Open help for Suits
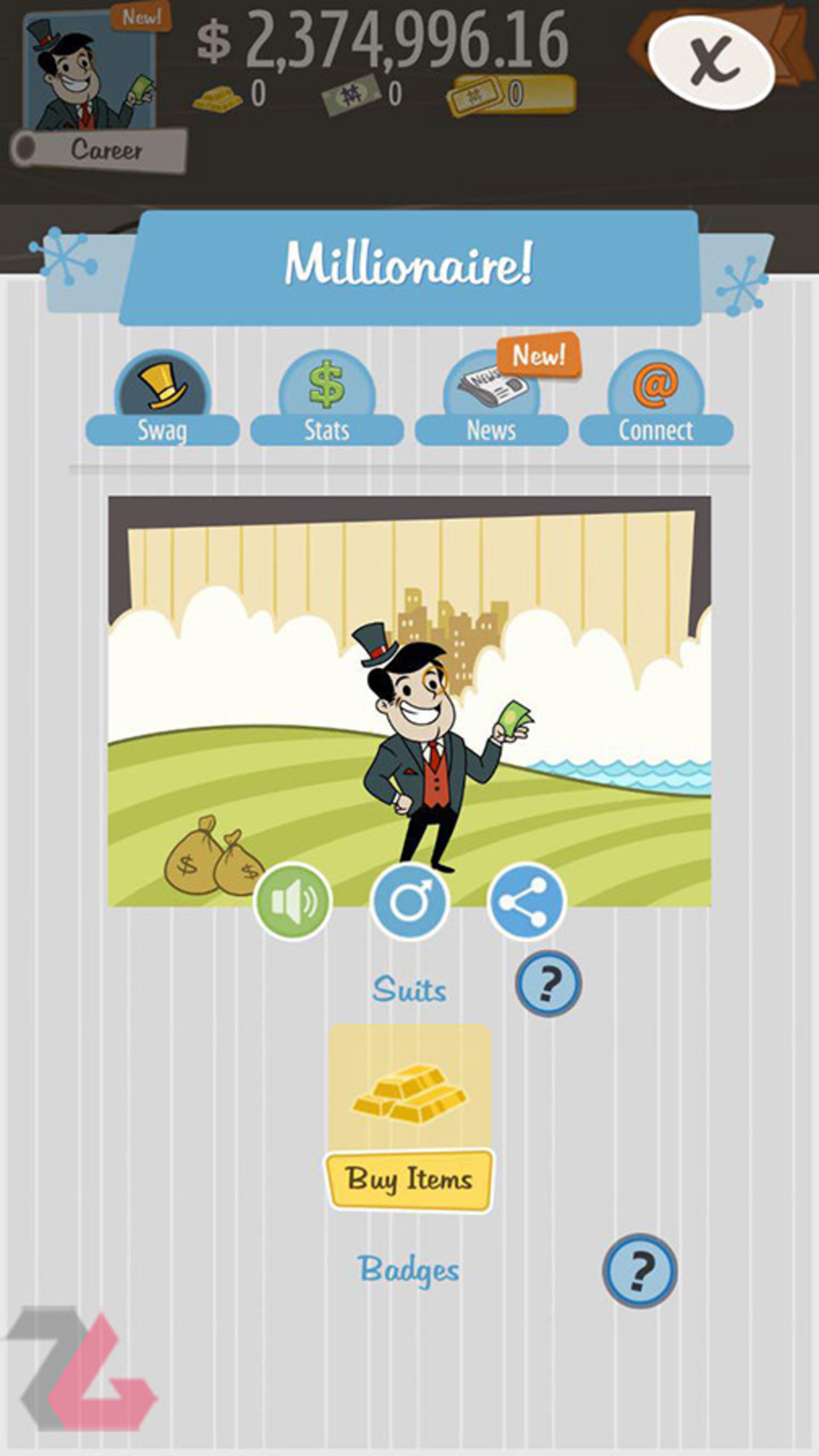Screen dimensions: 819x1456 tap(548, 984)
